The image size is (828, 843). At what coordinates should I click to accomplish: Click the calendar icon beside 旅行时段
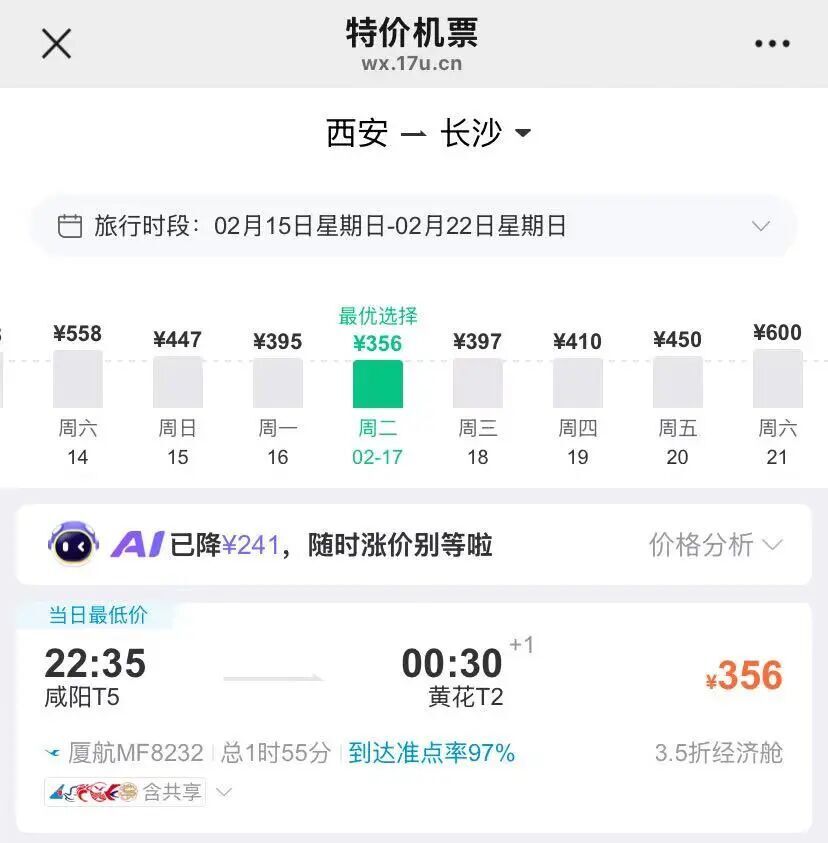click(69, 227)
